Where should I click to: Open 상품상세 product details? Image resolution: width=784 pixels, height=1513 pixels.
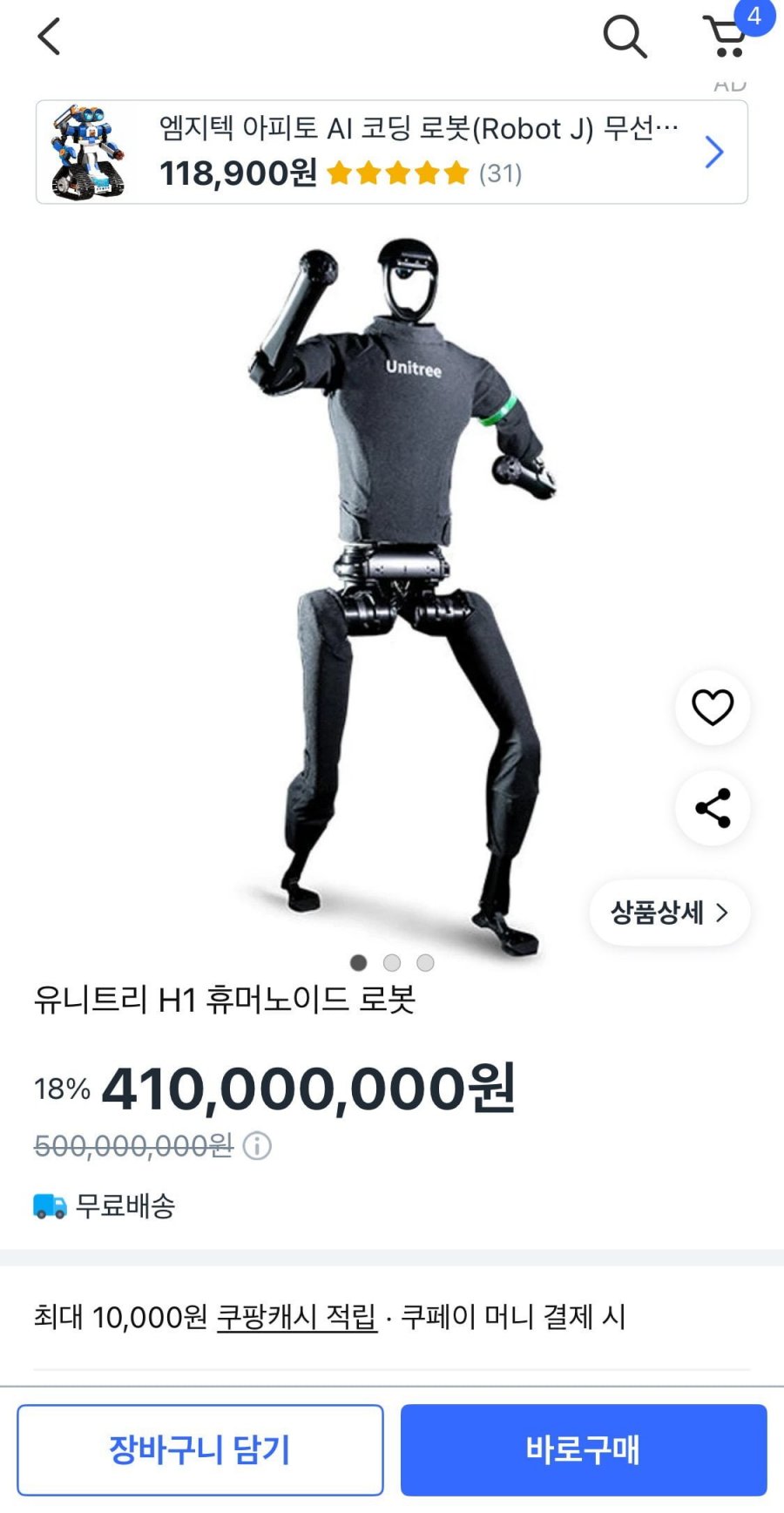(x=668, y=913)
